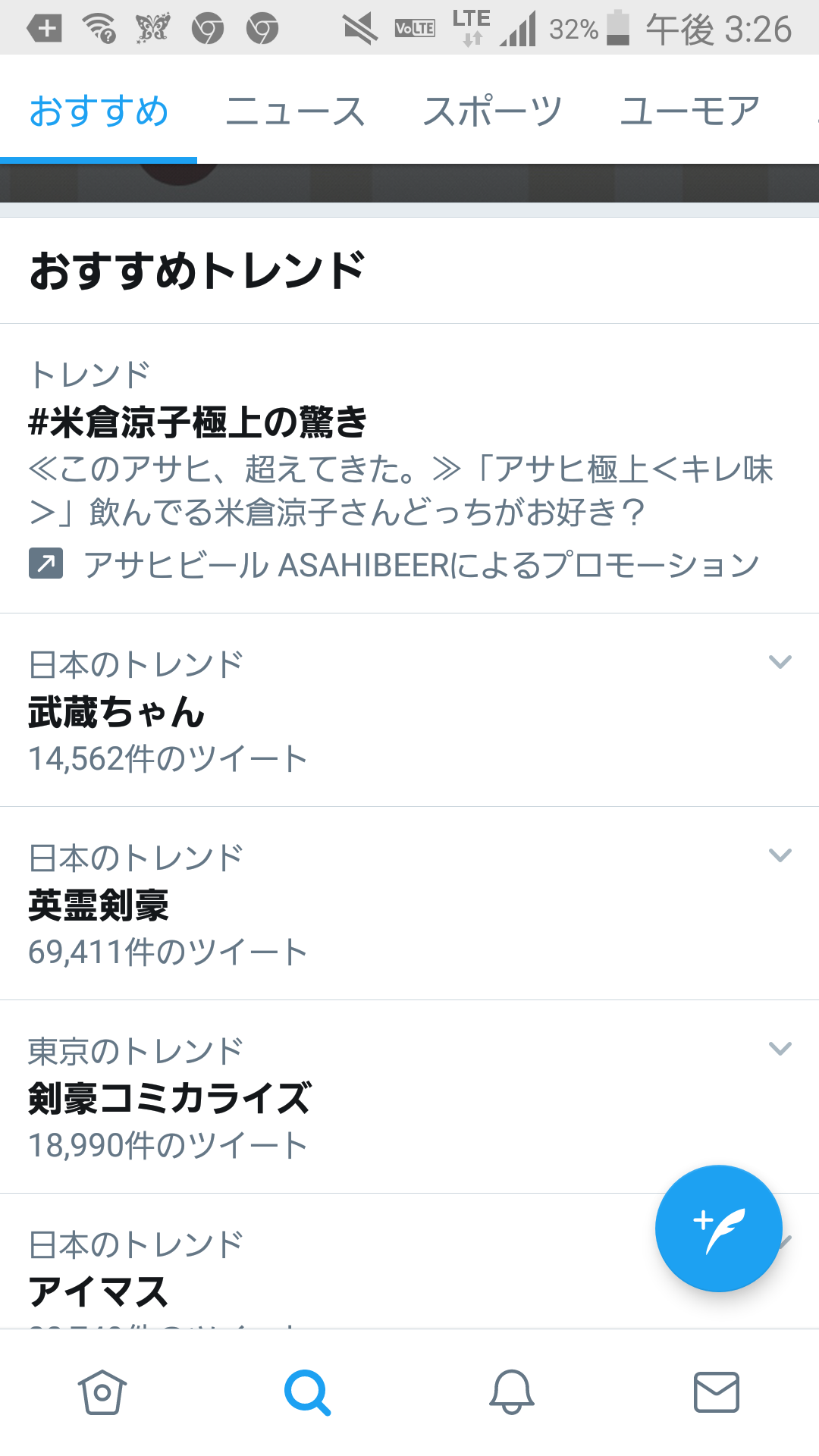
Task: Open the 剣豪コミカライズ trend
Action: click(169, 1098)
